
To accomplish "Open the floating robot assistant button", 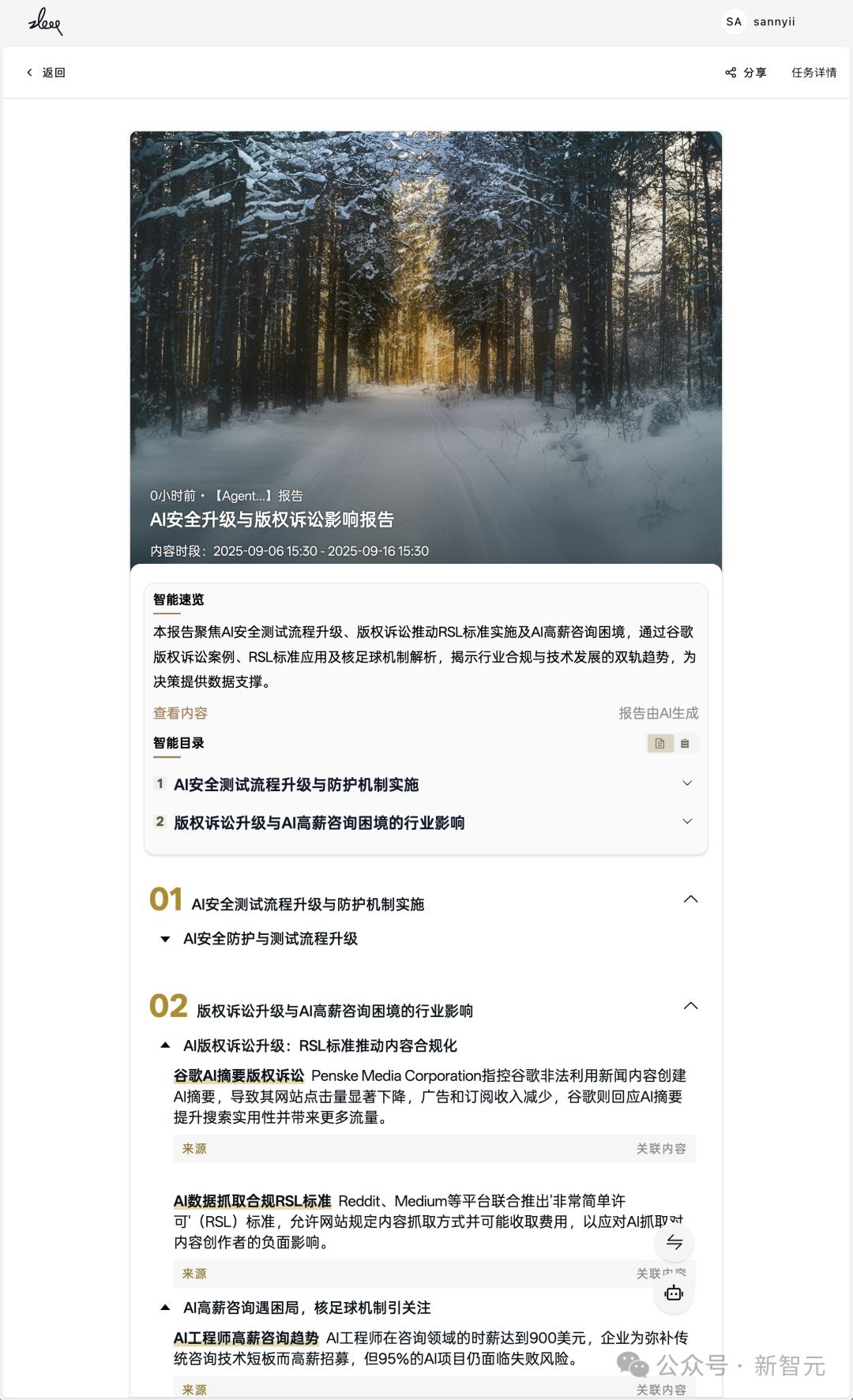I will [x=674, y=1293].
